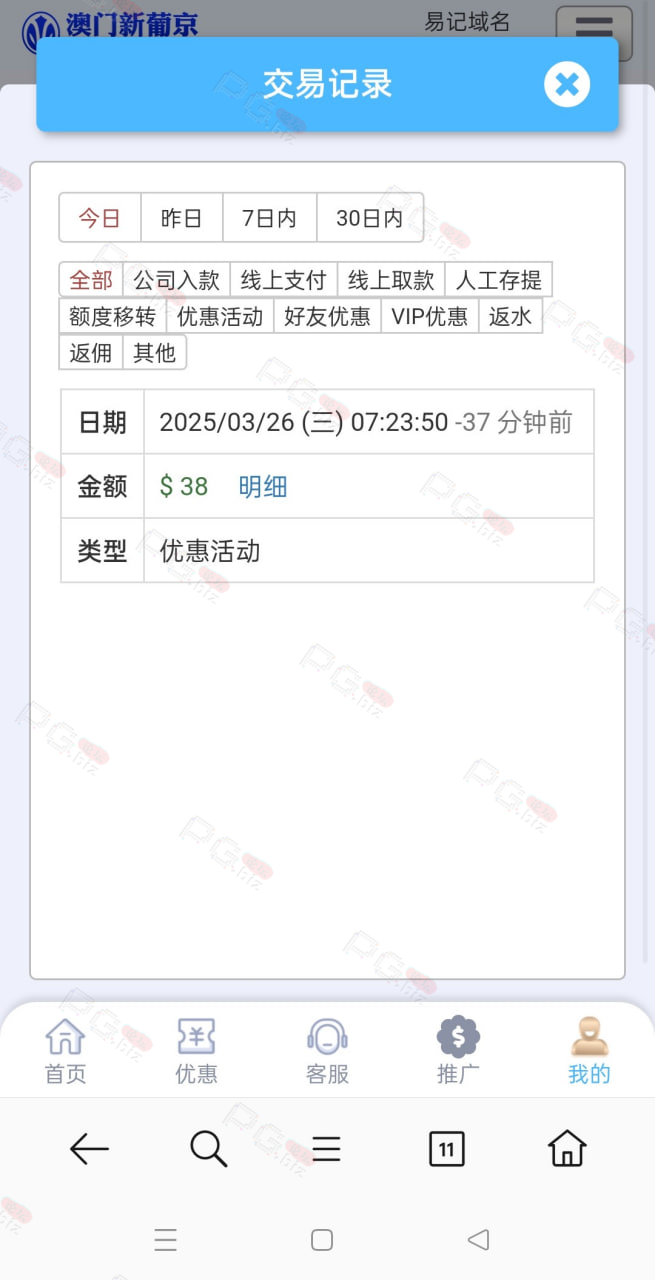The width and height of the screenshot is (655, 1280).
Task: Filter by 公司入款
Action: click(176, 280)
